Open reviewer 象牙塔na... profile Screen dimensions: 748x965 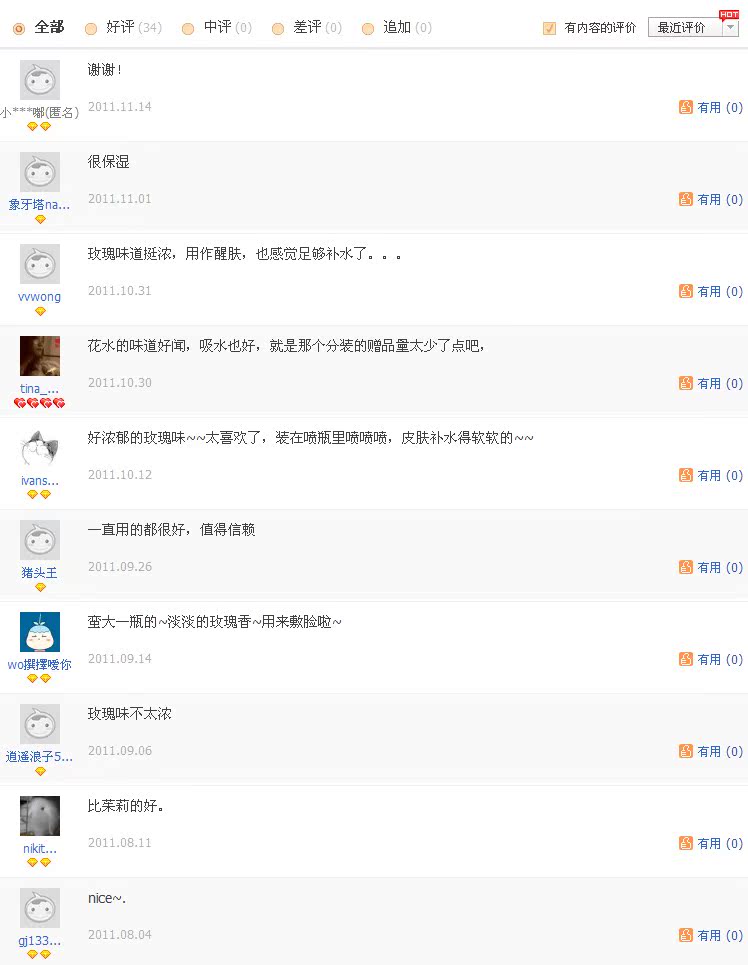(40, 204)
